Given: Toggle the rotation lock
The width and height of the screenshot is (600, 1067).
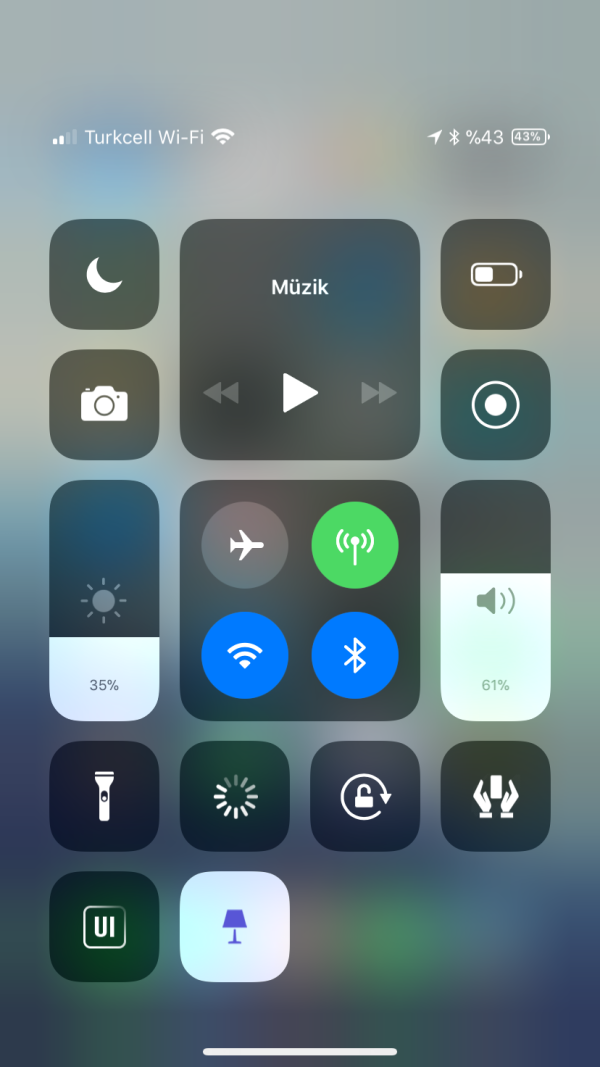Looking at the screenshot, I should point(365,795).
